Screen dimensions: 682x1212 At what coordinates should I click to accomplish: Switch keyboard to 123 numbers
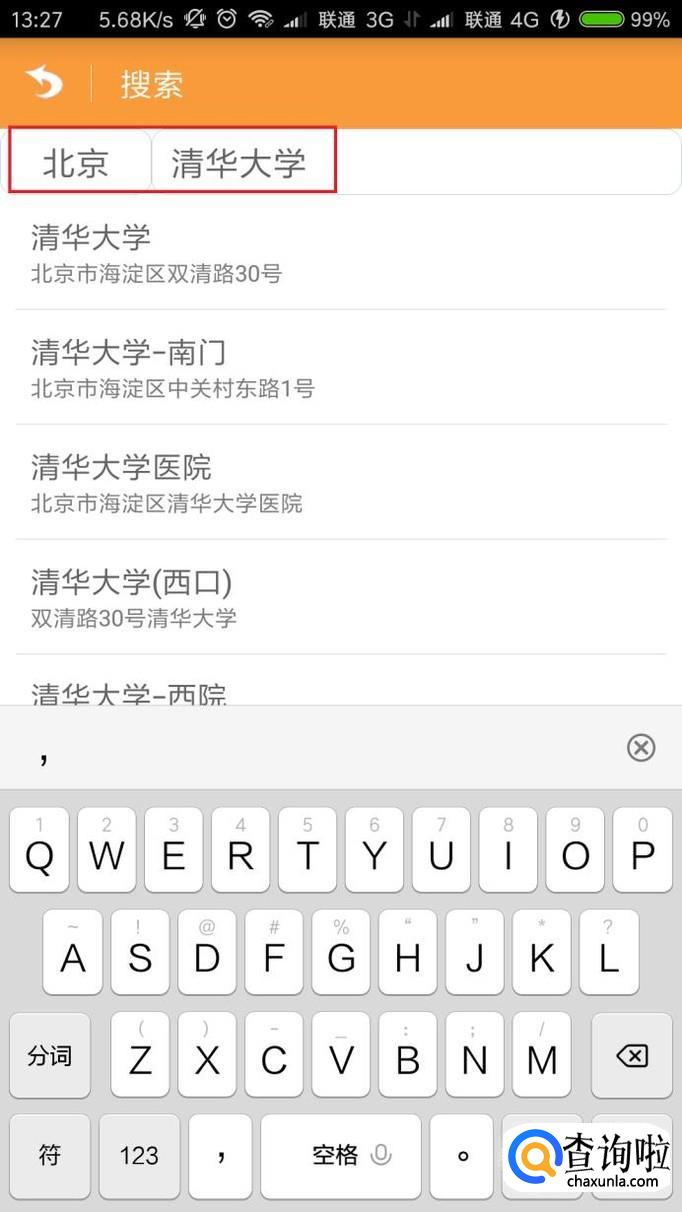tap(139, 1156)
